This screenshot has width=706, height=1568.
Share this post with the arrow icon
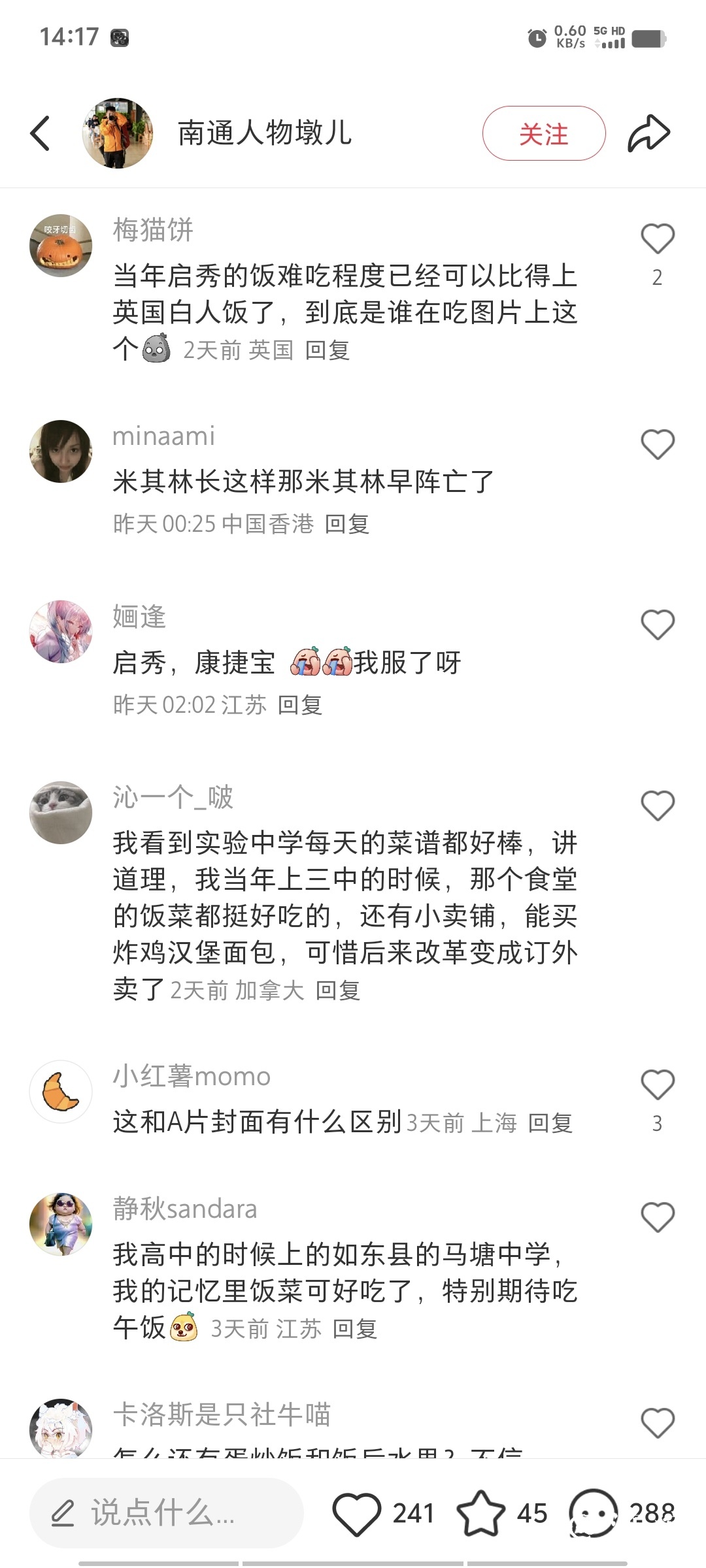click(648, 133)
